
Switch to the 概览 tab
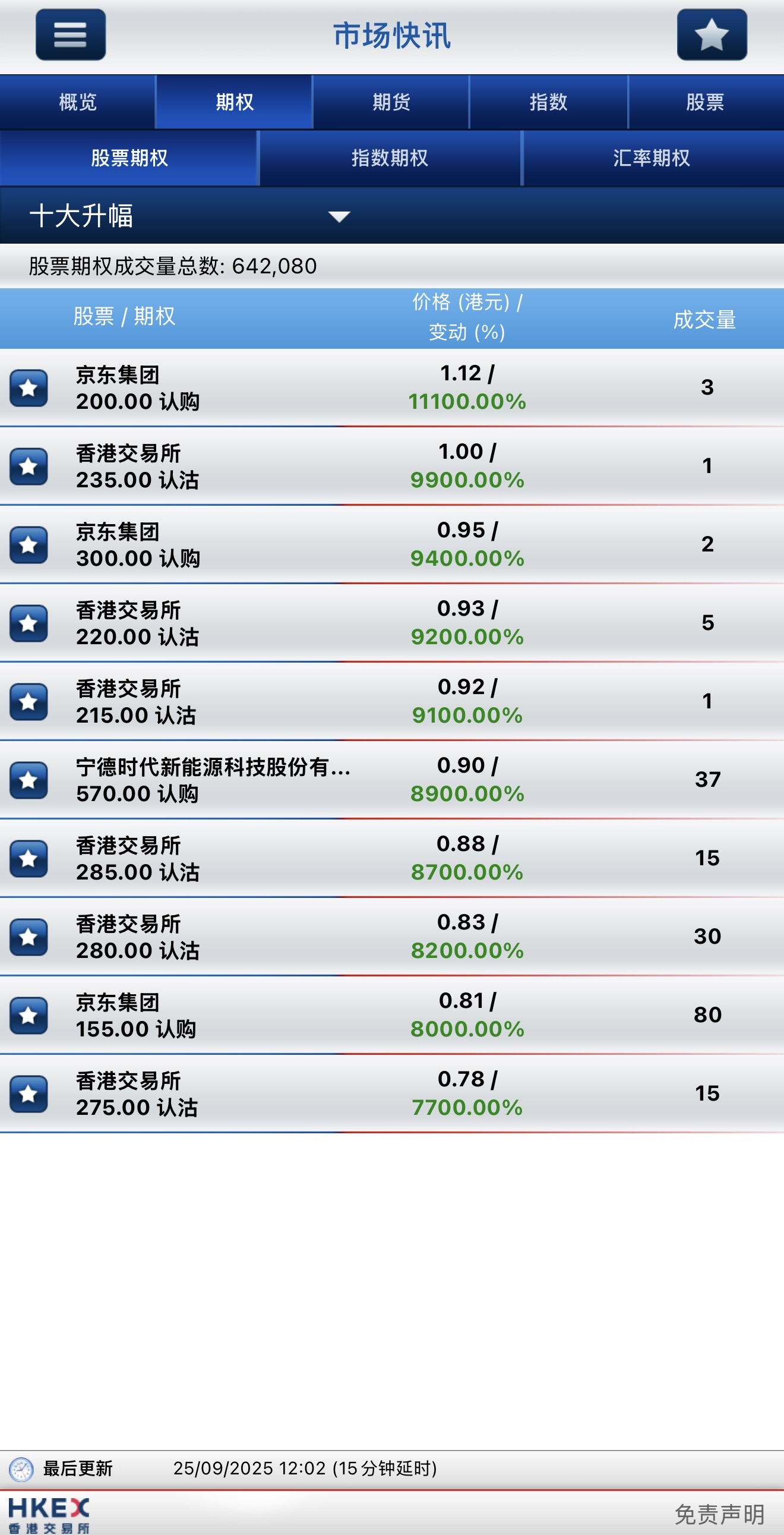point(77,102)
